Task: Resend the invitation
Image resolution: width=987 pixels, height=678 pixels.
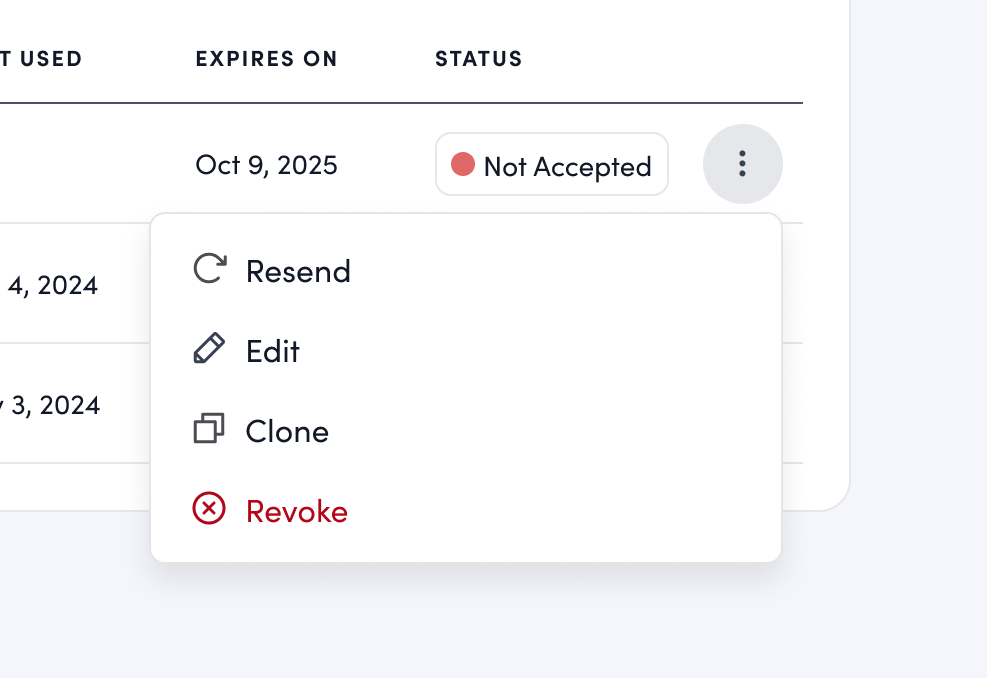Action: [x=297, y=271]
